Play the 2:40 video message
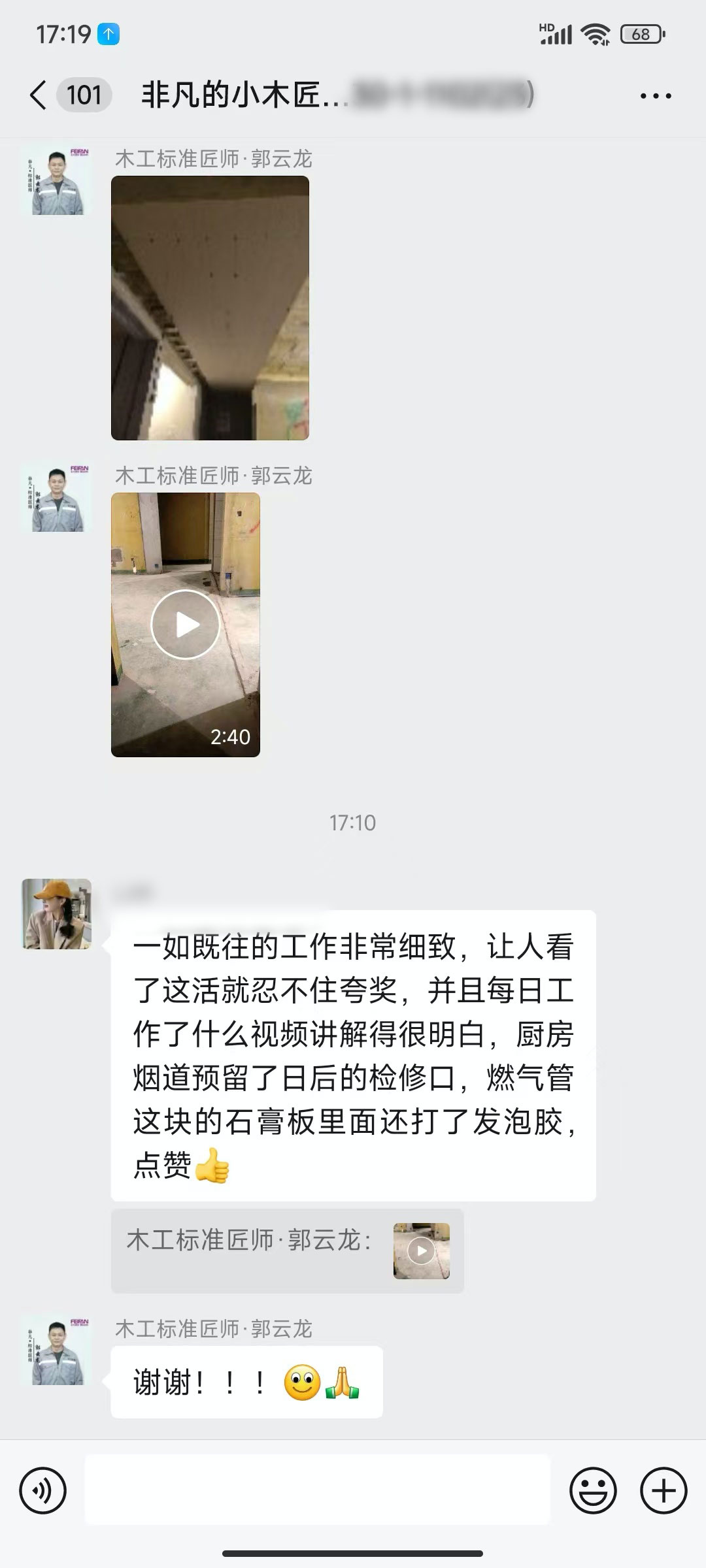The height and width of the screenshot is (1568, 706). pos(186,625)
